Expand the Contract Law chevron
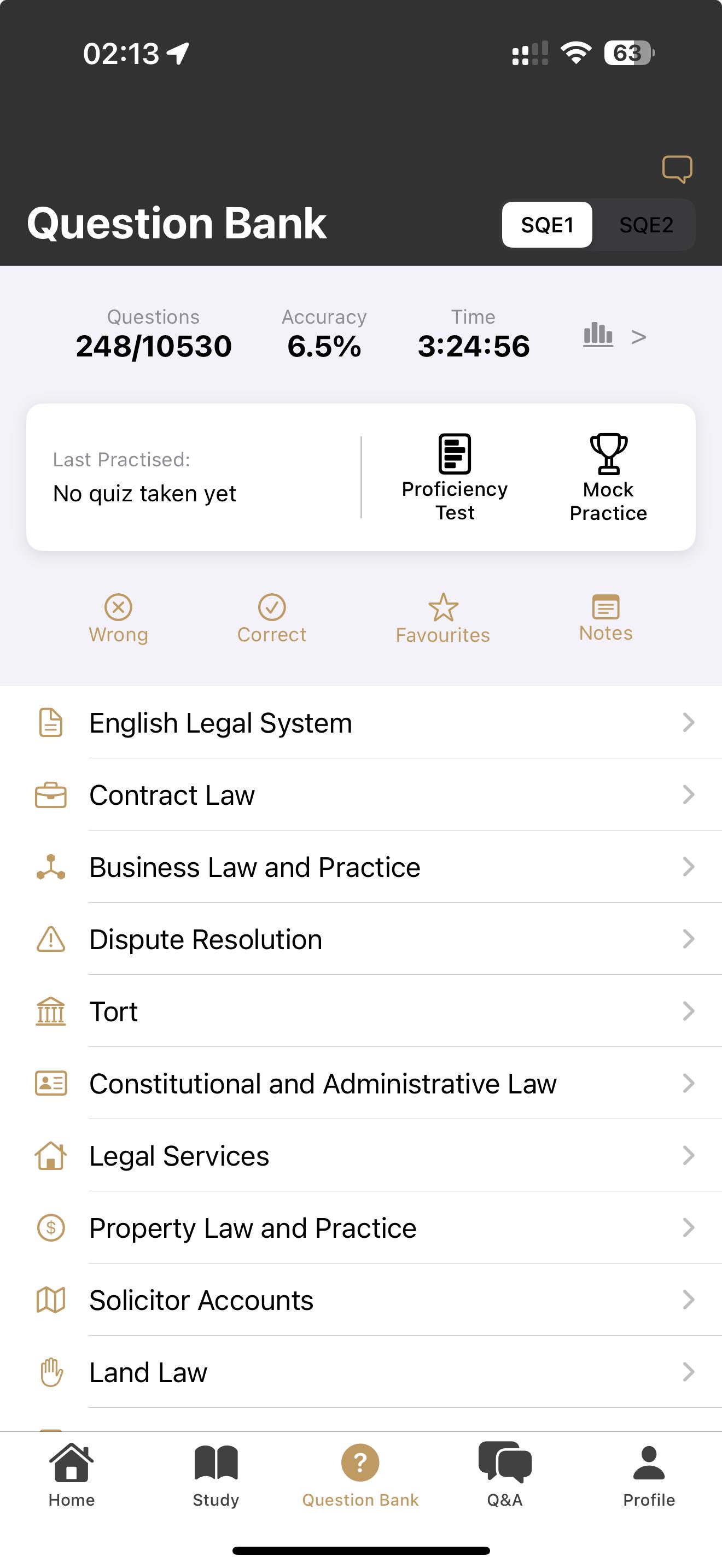Viewport: 722px width, 1568px height. point(688,794)
